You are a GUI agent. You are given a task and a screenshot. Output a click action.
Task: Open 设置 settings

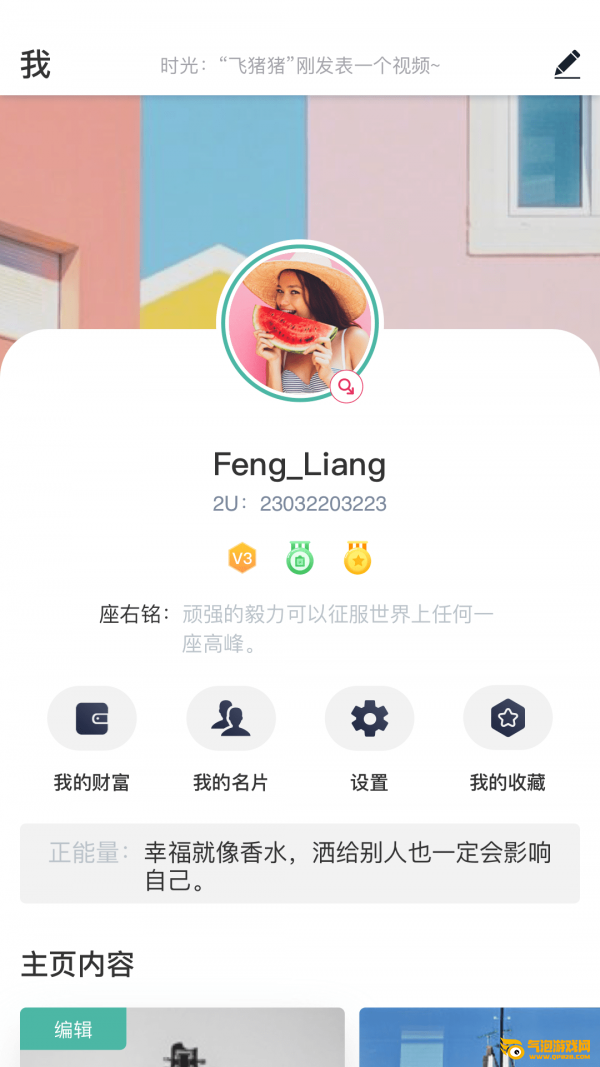pos(369,718)
